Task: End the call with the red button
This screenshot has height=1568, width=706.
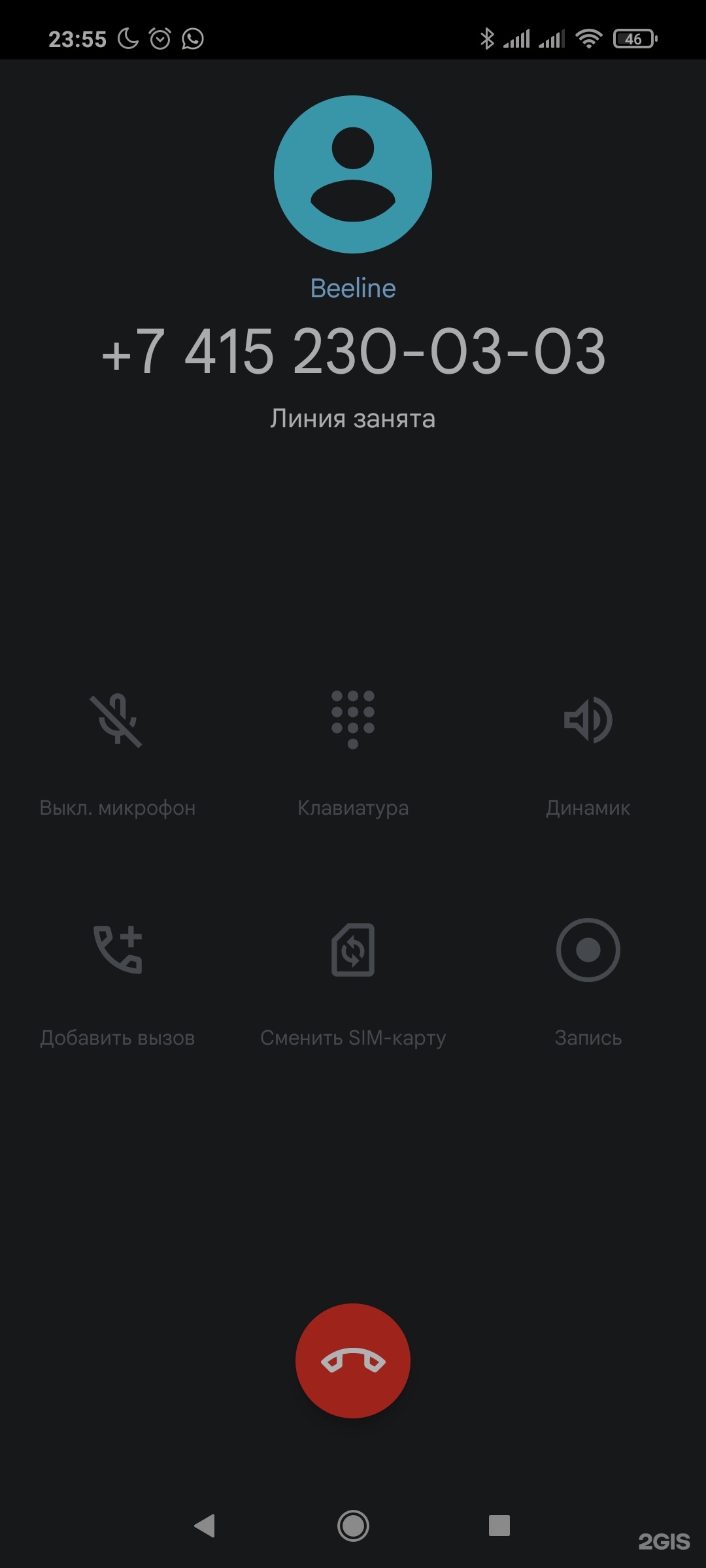Action: 353,1361
